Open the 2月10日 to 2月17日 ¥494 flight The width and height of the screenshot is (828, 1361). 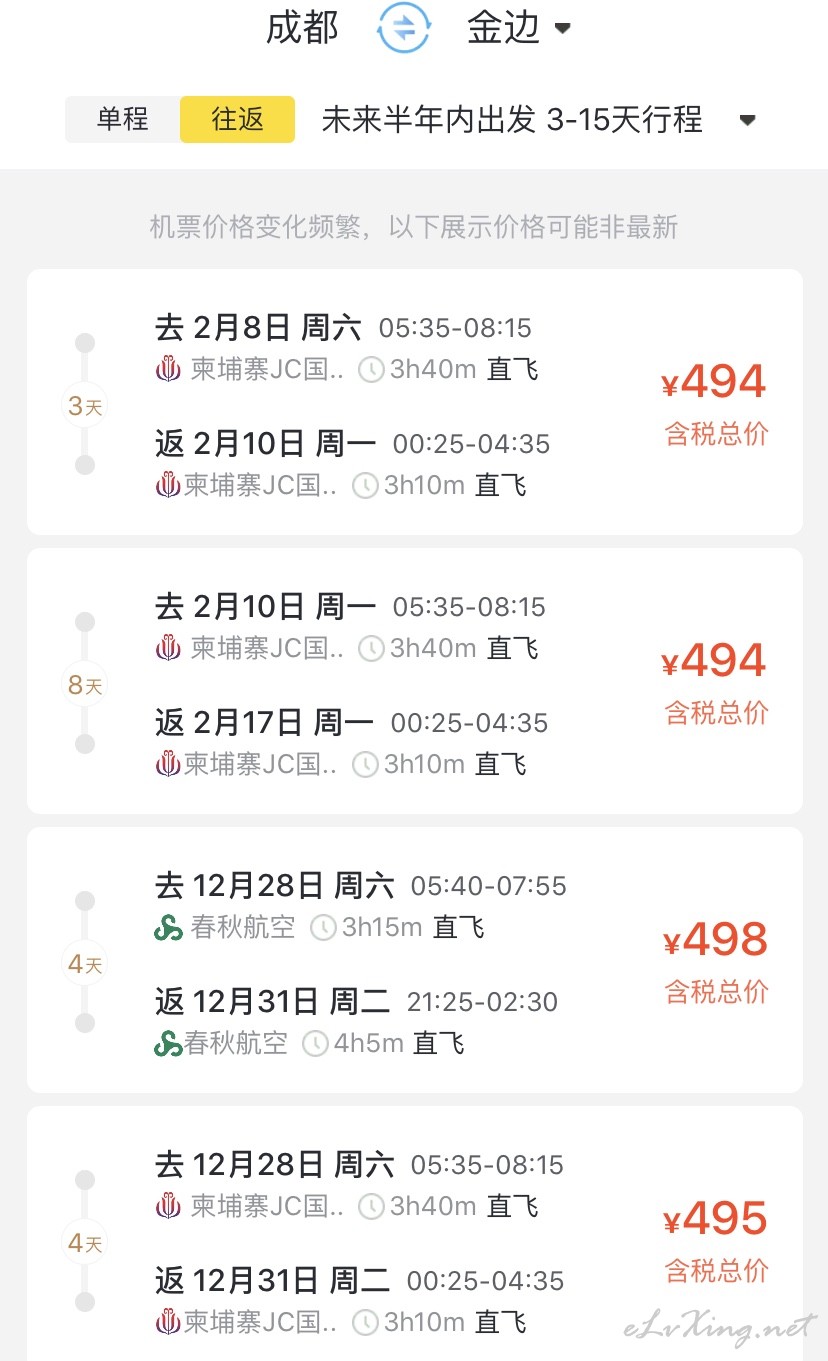pyautogui.click(x=415, y=681)
